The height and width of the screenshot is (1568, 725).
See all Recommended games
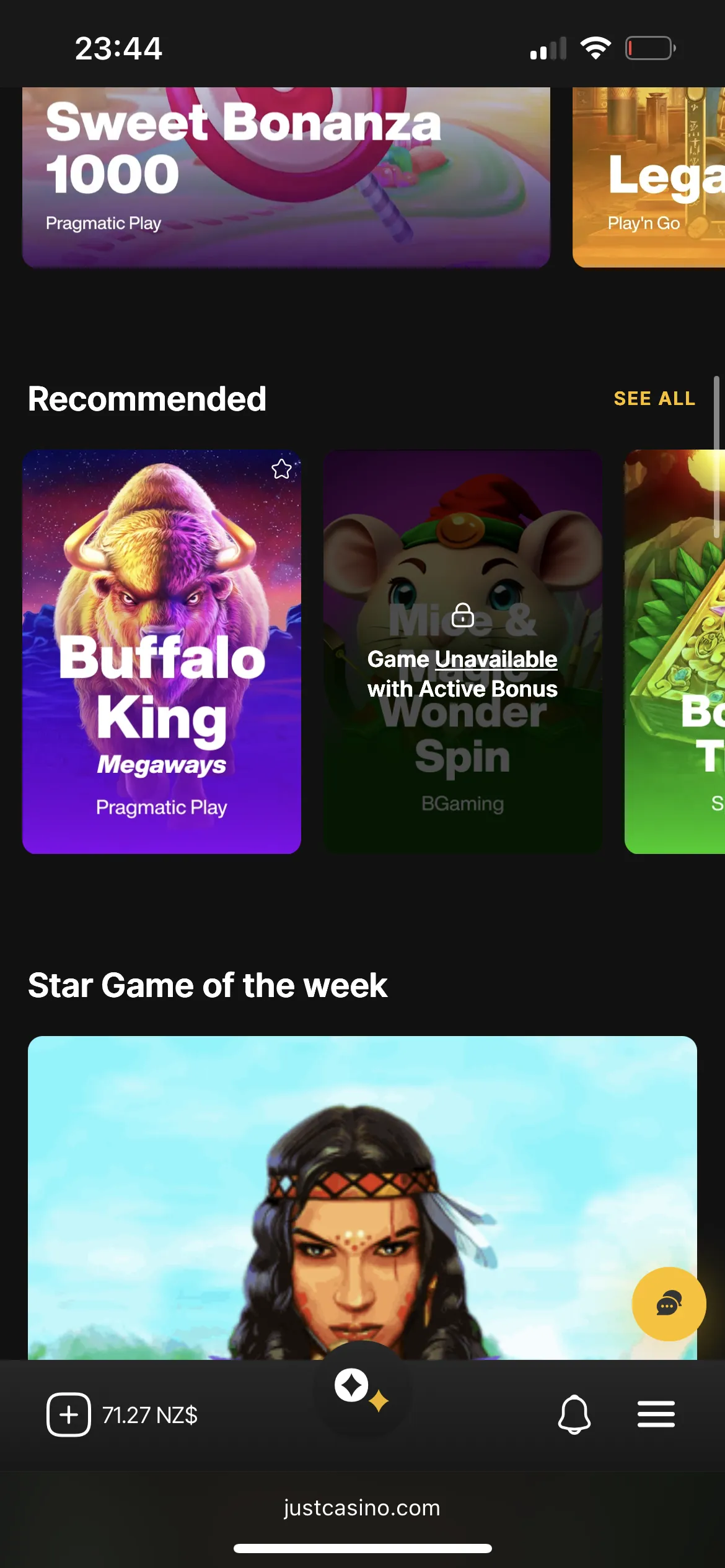coord(654,398)
